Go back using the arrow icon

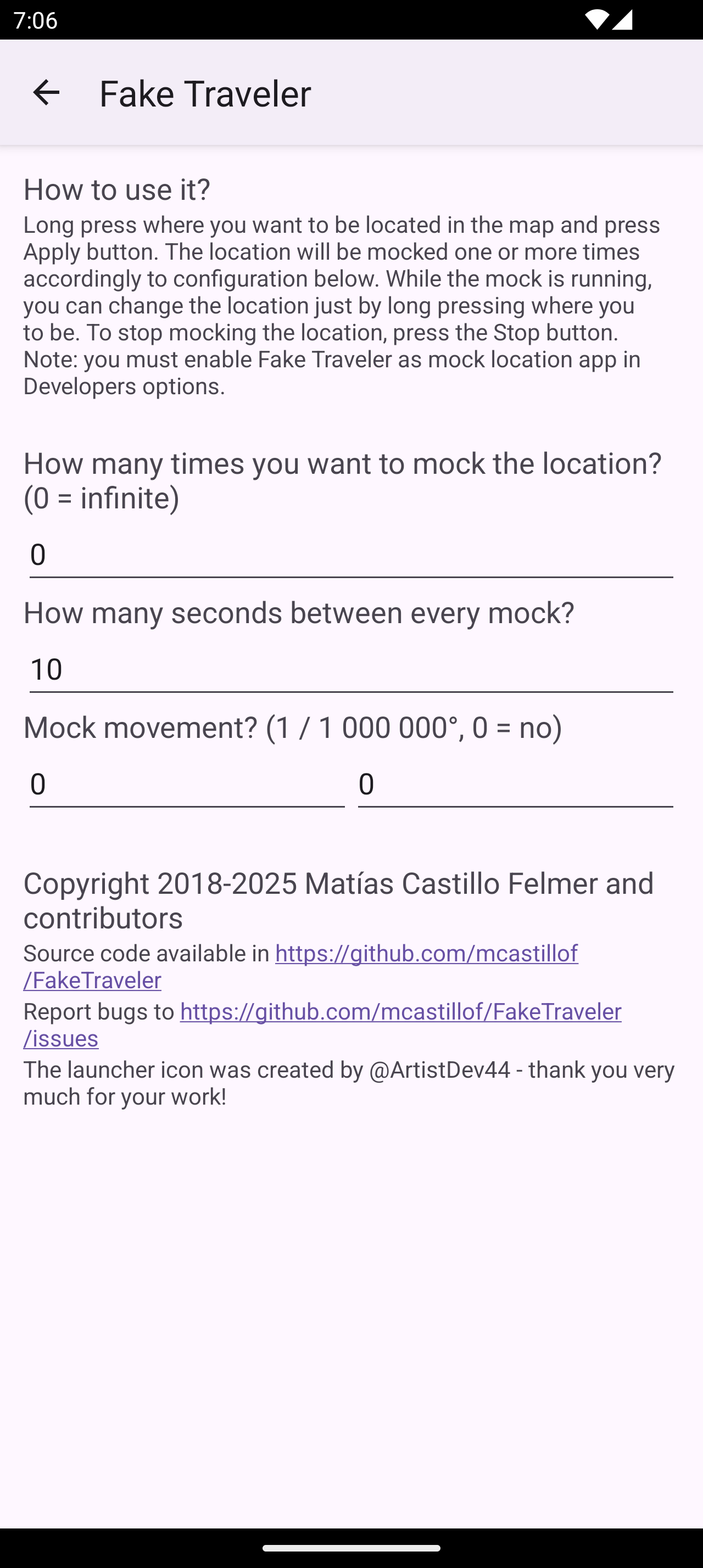point(46,93)
